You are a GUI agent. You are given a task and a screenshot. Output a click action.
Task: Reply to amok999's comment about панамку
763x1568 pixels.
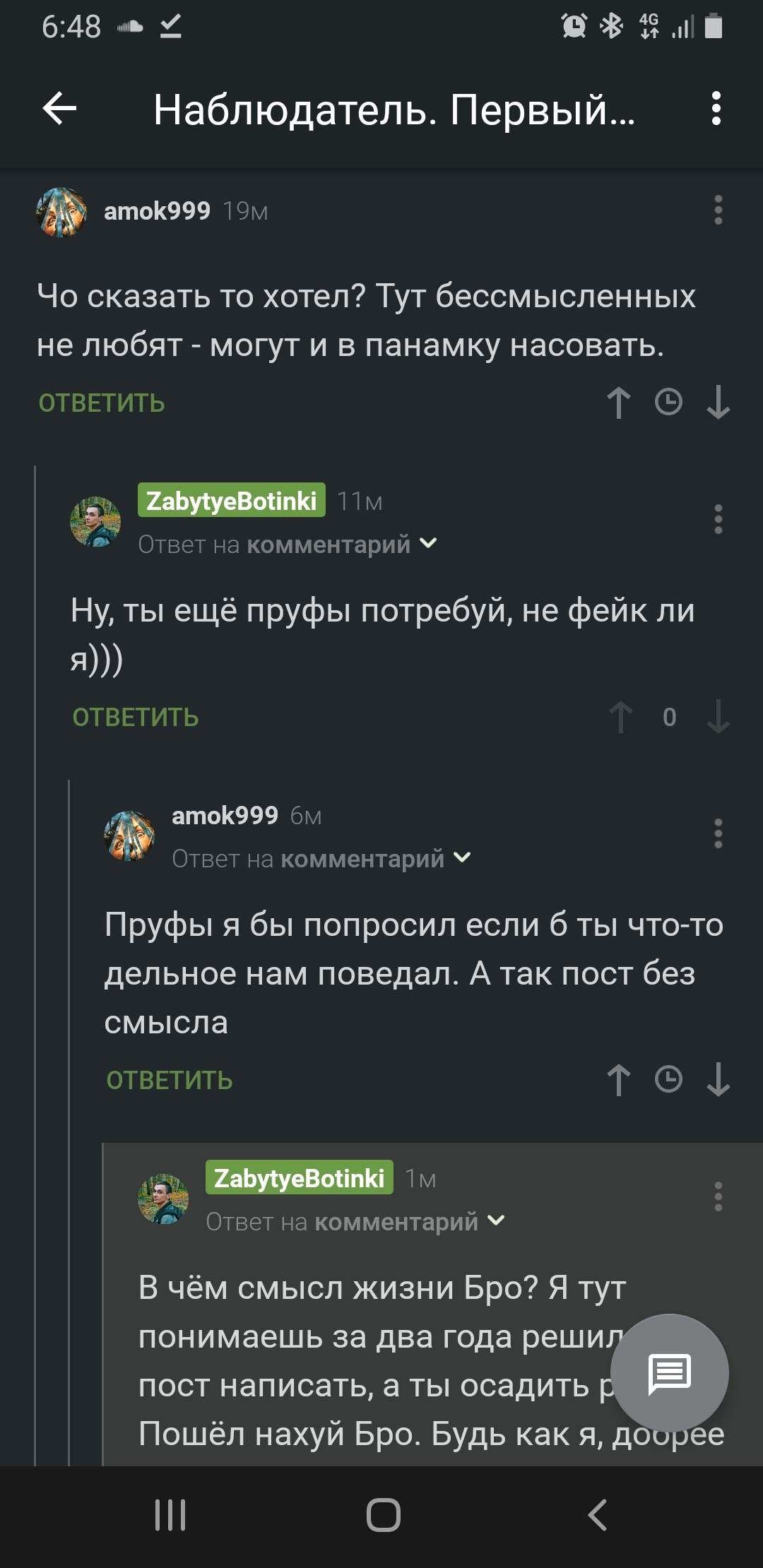[102, 403]
